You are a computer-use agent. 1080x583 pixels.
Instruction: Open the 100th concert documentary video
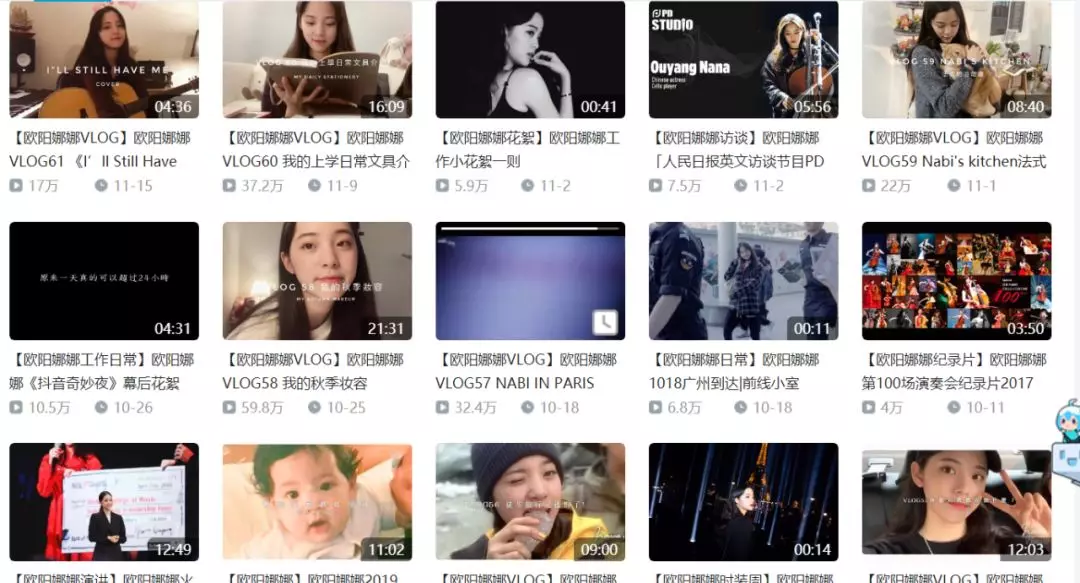pos(956,281)
